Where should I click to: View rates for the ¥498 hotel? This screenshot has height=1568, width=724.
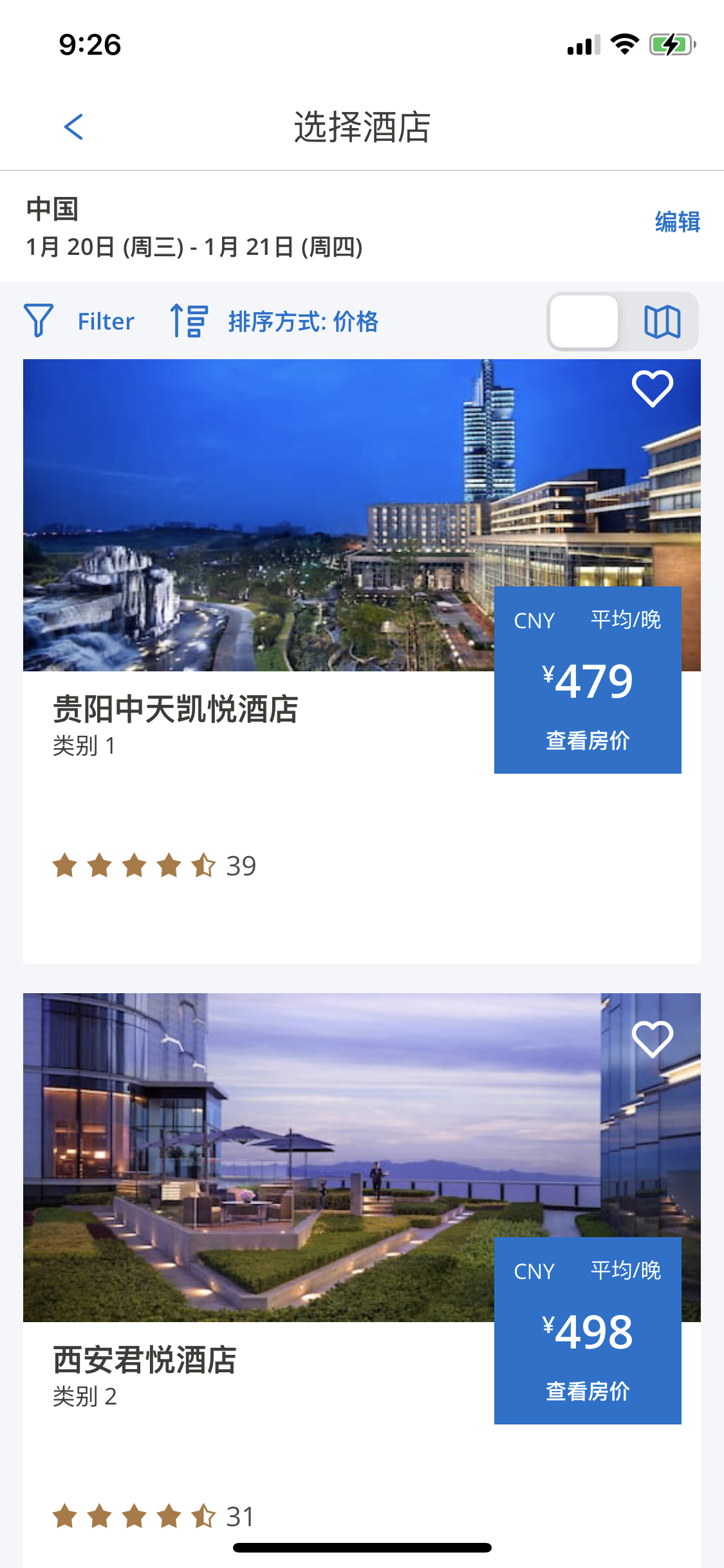click(x=588, y=1391)
